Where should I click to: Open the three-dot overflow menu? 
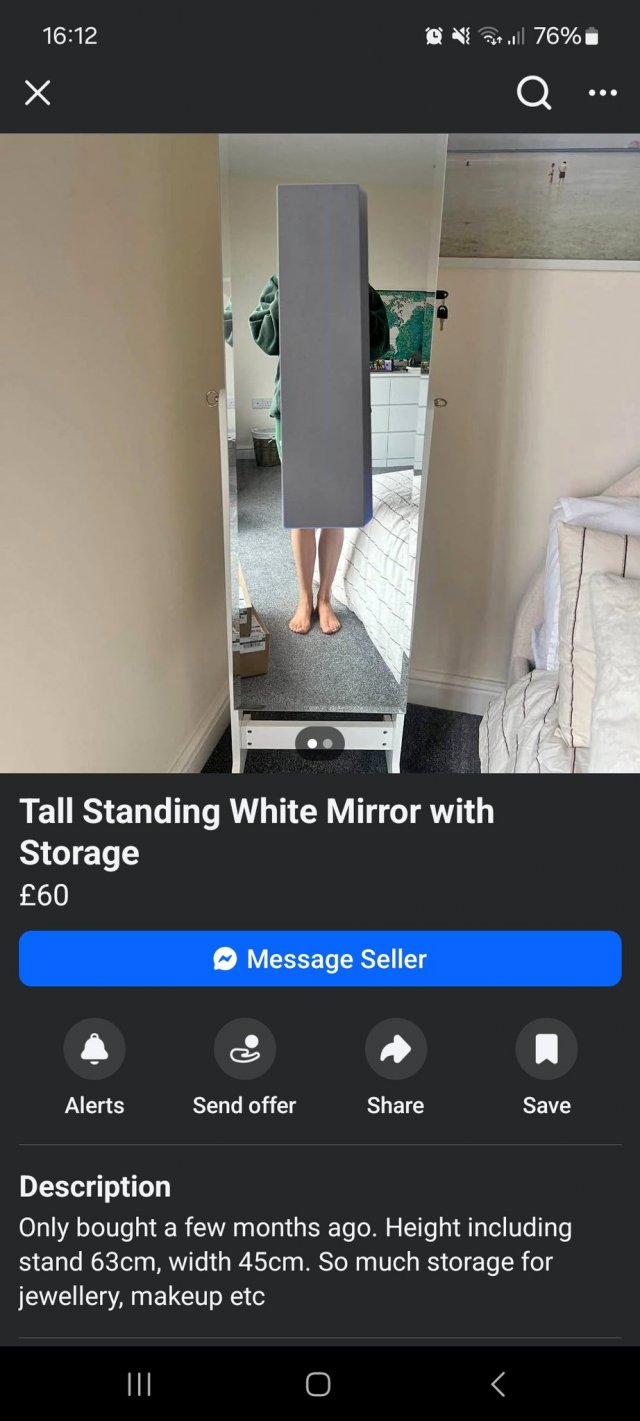click(x=602, y=93)
